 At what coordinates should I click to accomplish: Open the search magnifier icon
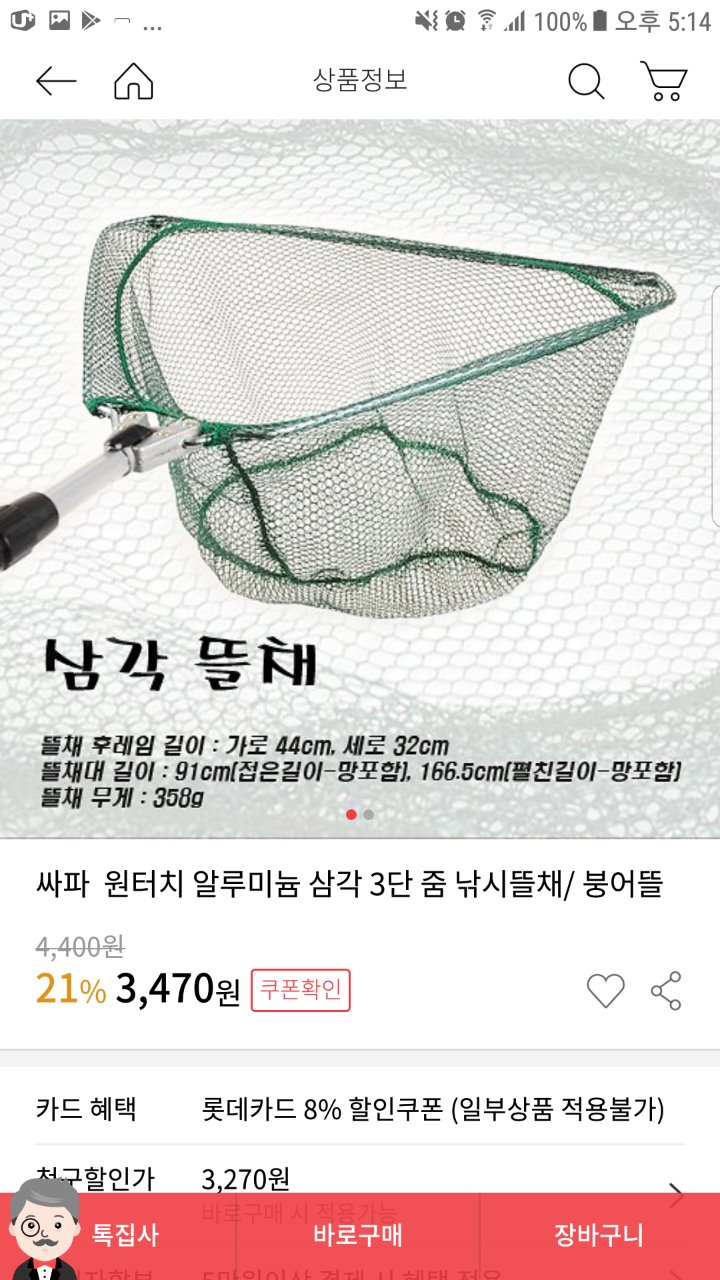586,81
